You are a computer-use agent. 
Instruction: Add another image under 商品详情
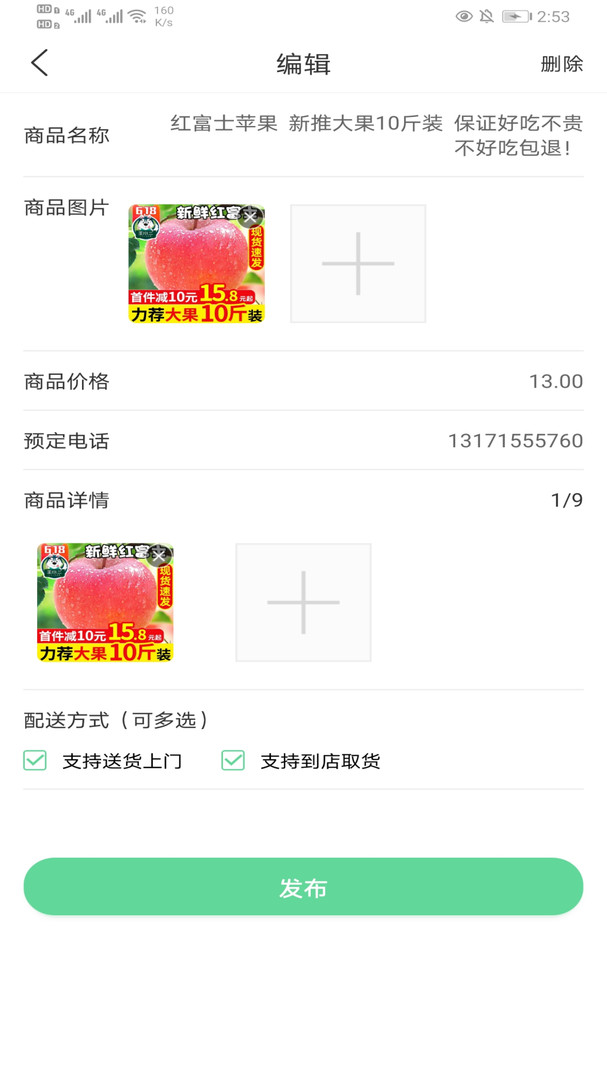(x=303, y=602)
